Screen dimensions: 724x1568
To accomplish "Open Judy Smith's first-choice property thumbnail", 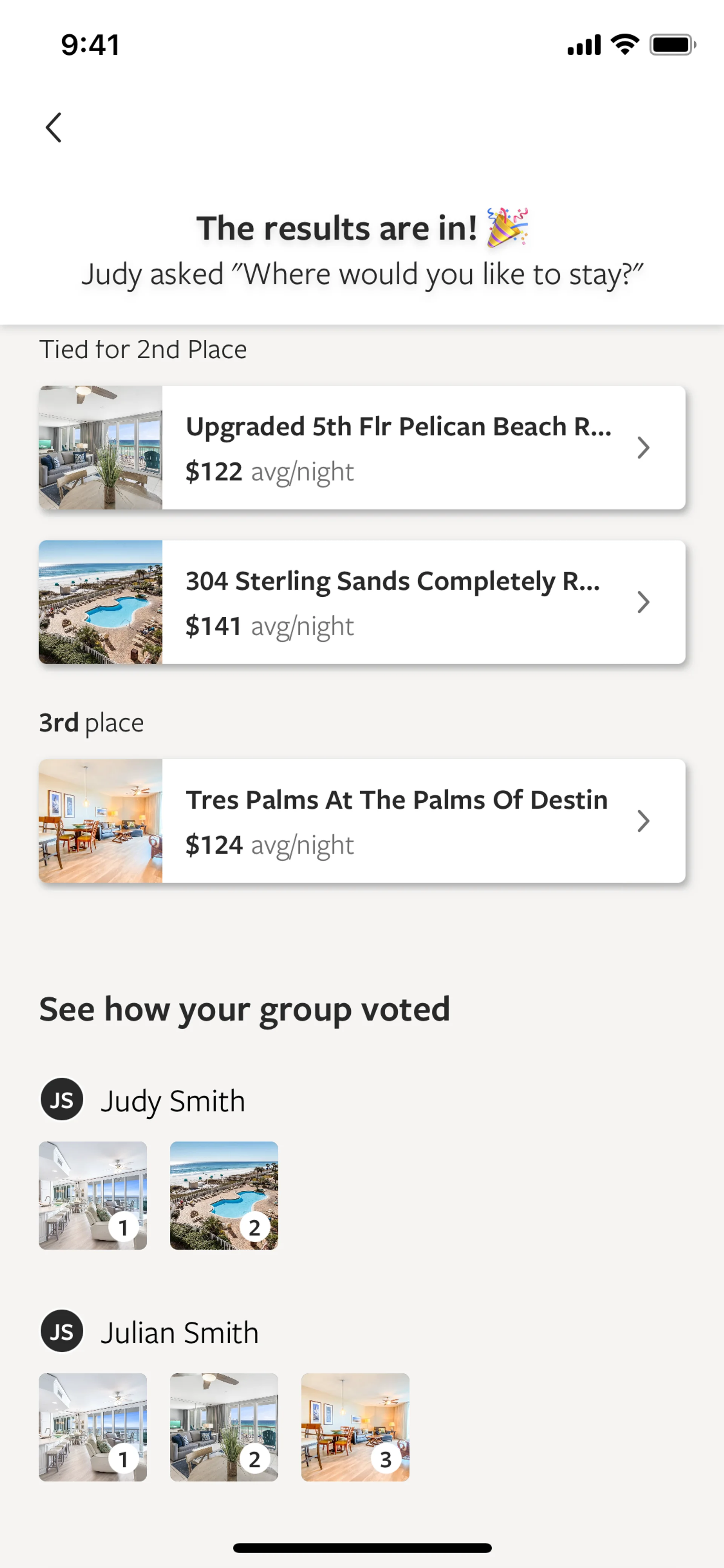I will 93,1195.
